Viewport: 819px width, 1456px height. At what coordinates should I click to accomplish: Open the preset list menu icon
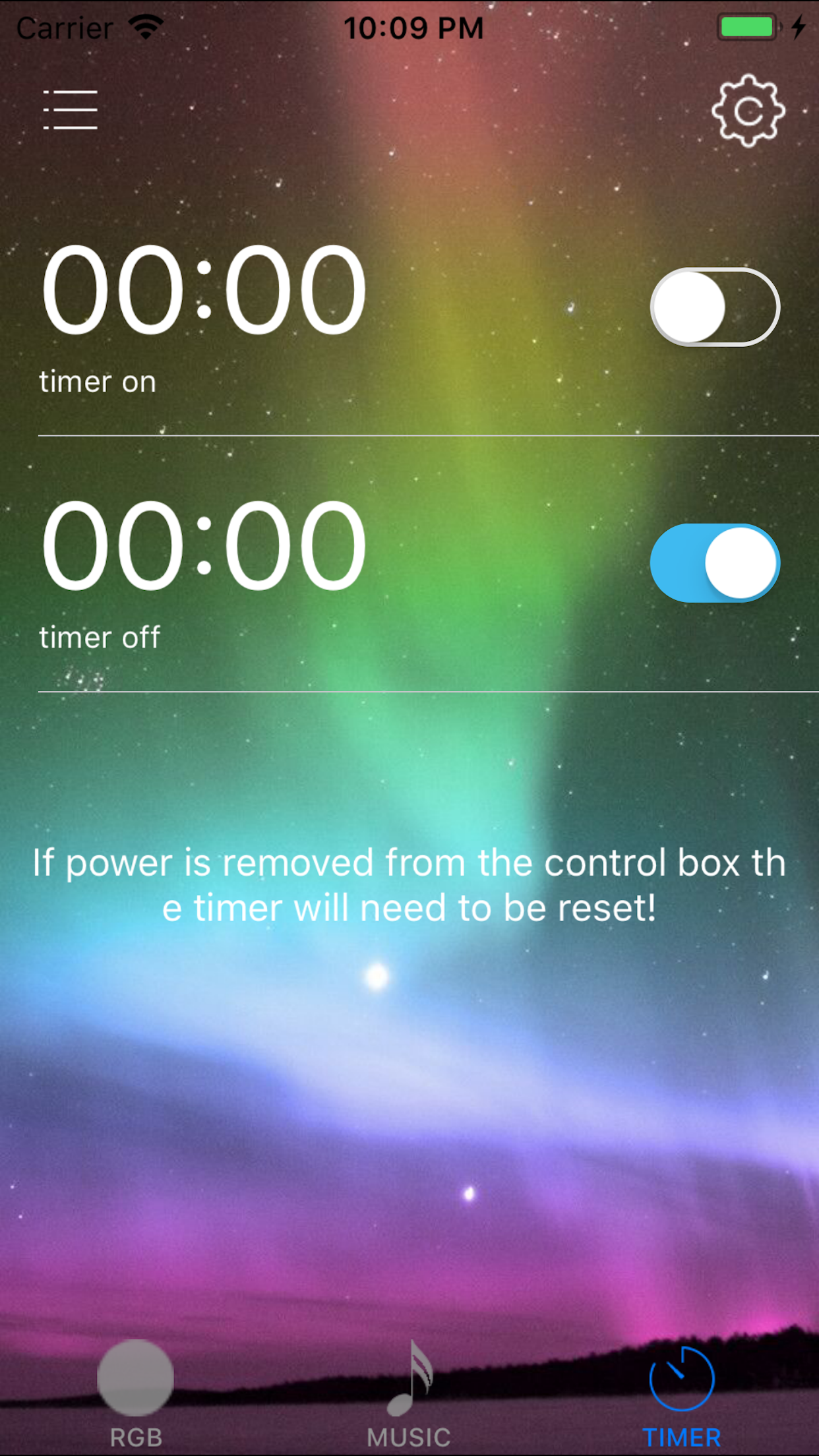[70, 109]
